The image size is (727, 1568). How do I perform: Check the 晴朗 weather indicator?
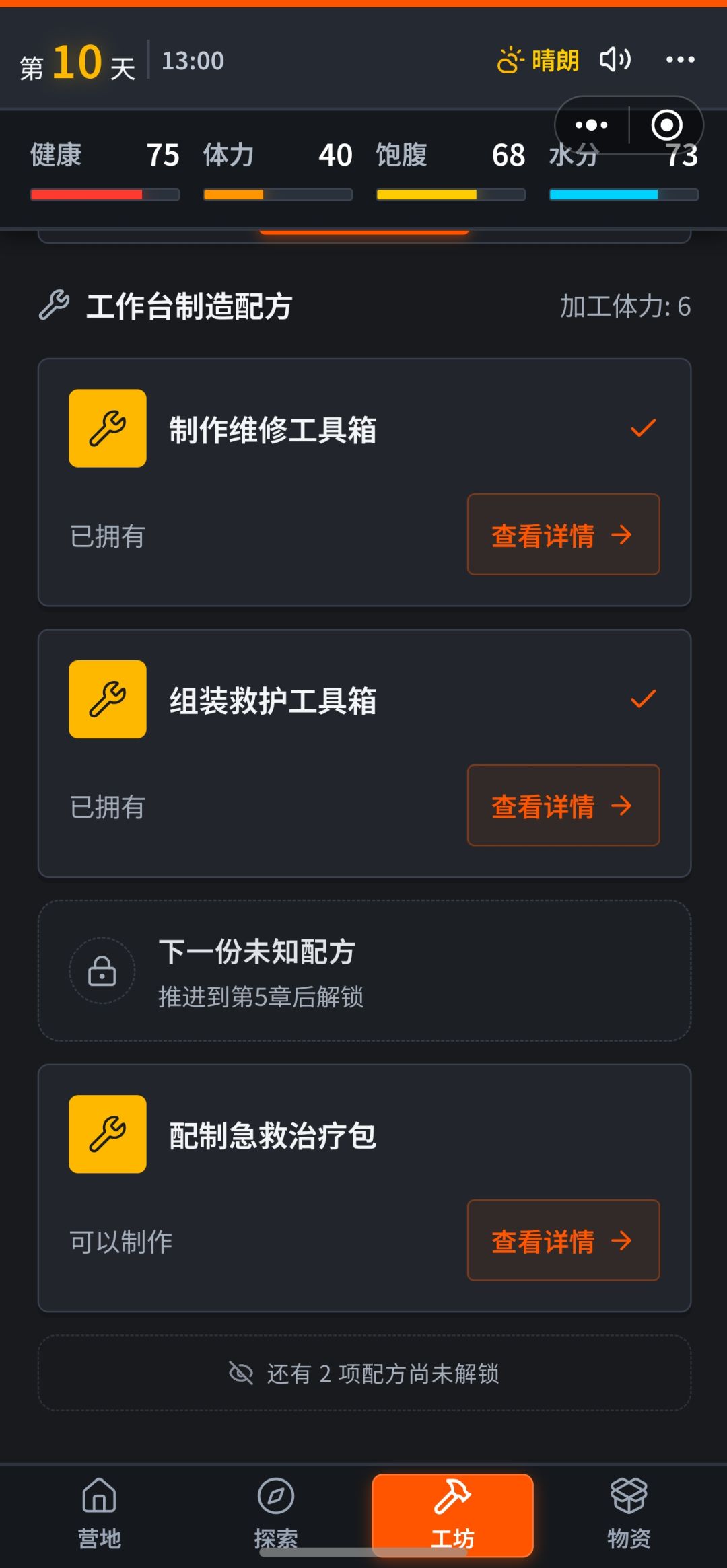pyautogui.click(x=538, y=61)
